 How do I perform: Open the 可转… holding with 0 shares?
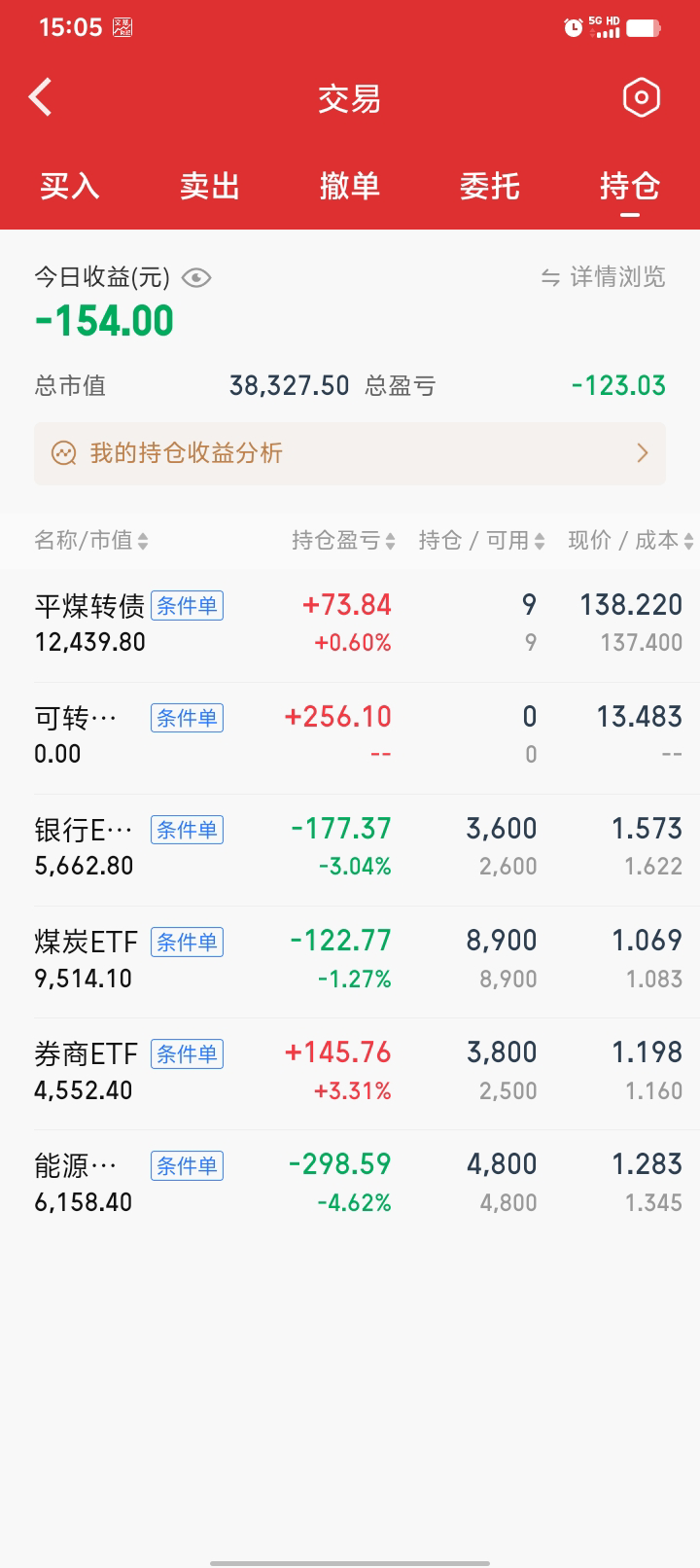click(76, 734)
